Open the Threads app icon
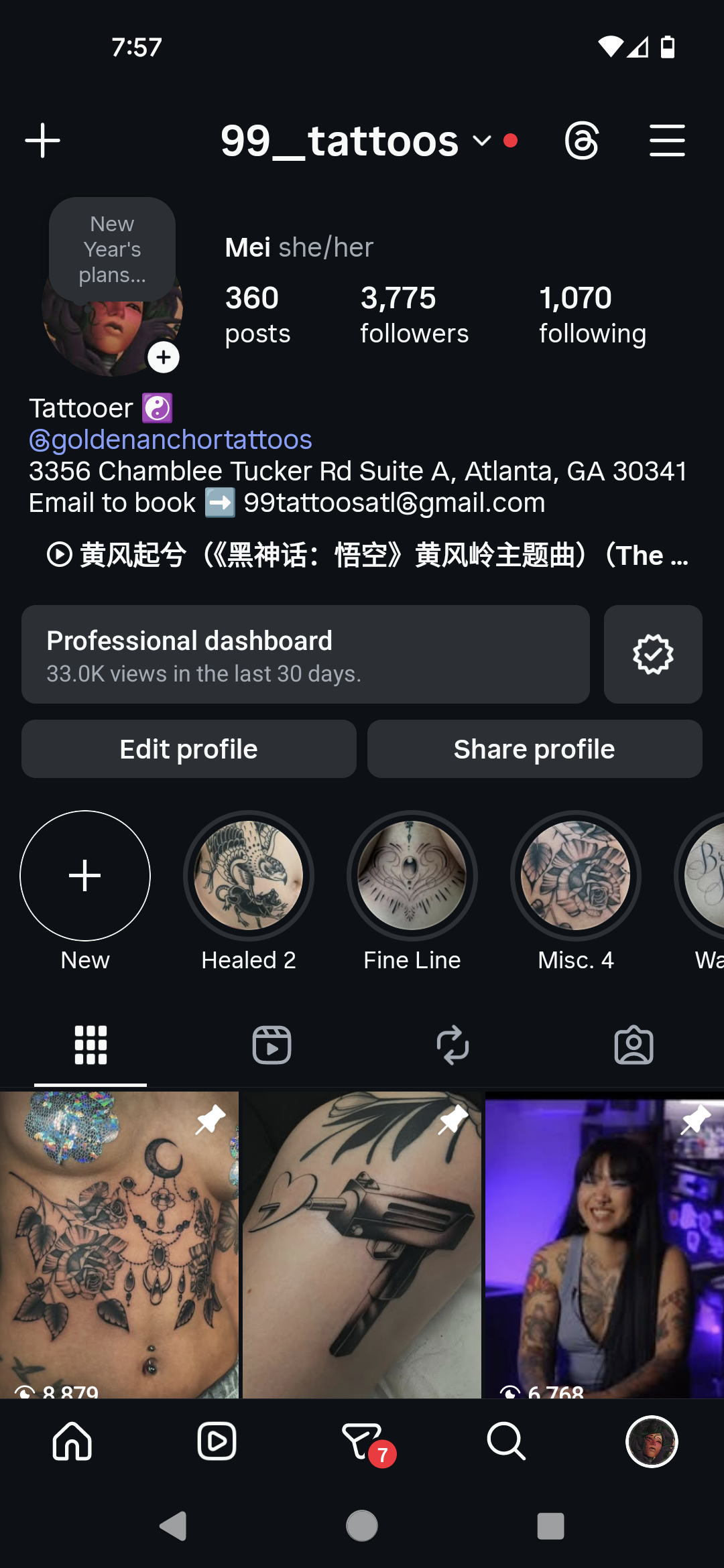The image size is (724, 1568). click(581, 140)
